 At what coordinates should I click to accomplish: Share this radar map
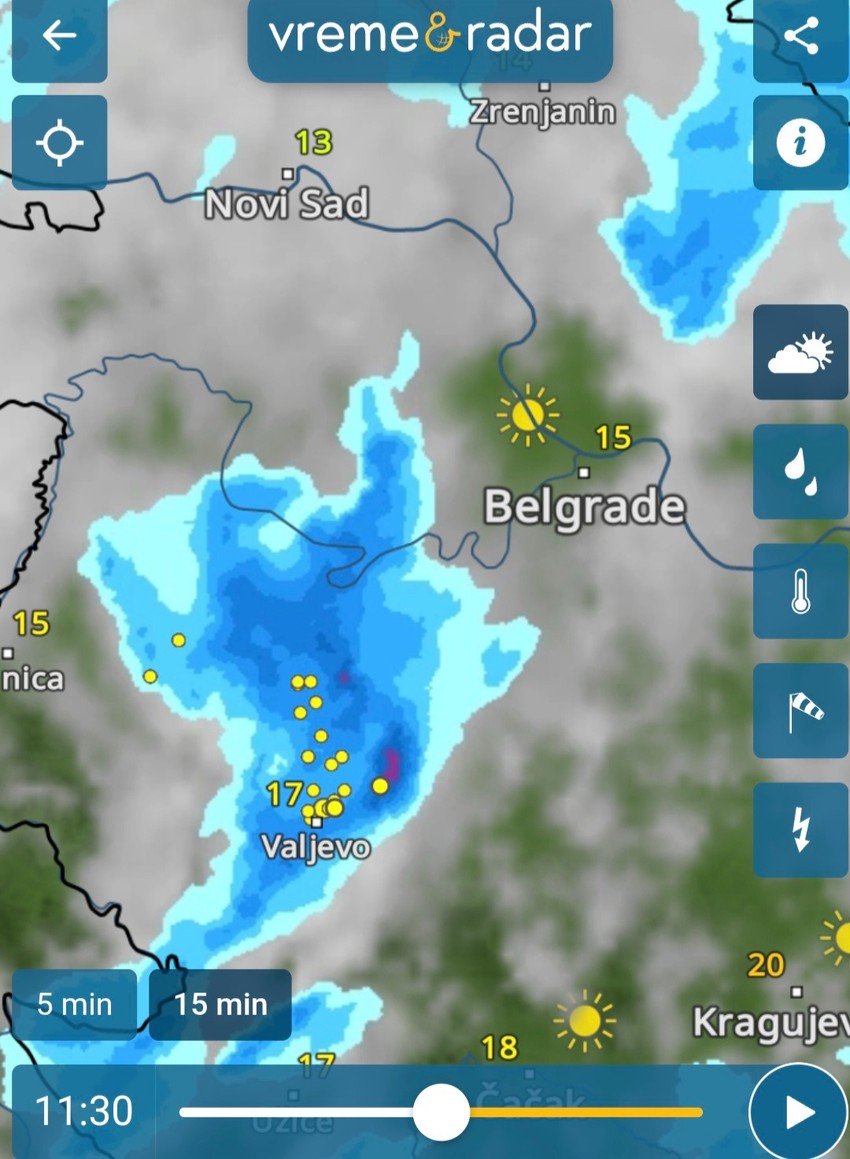coord(800,37)
